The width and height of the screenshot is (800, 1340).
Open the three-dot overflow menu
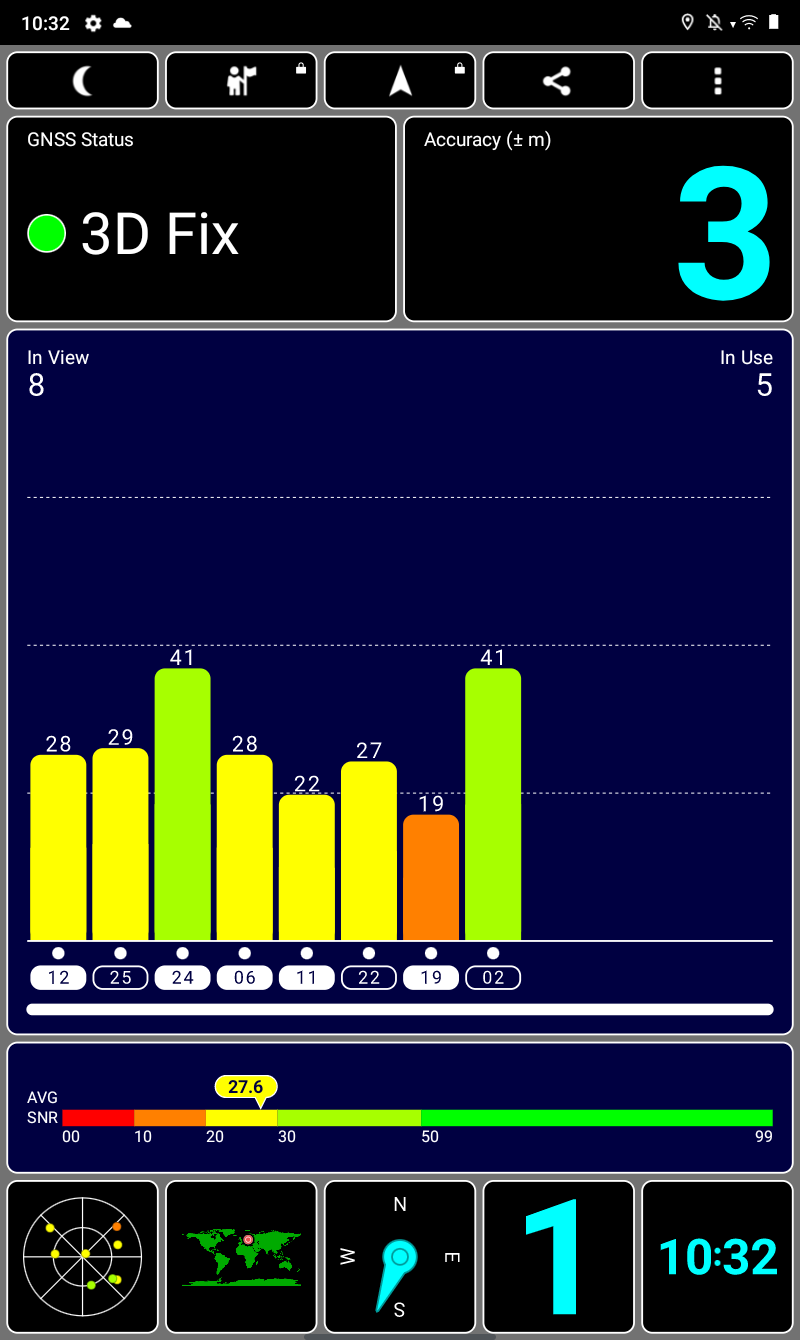pyautogui.click(x=717, y=81)
